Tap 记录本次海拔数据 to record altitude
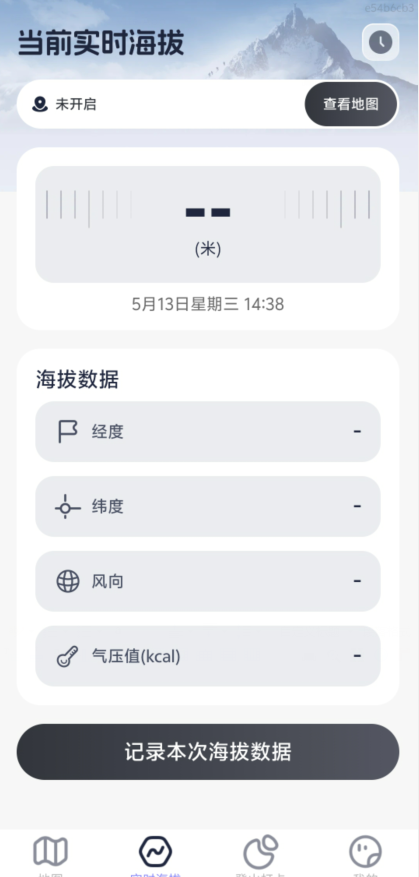Viewport: 419px width, 877px height. click(x=208, y=752)
